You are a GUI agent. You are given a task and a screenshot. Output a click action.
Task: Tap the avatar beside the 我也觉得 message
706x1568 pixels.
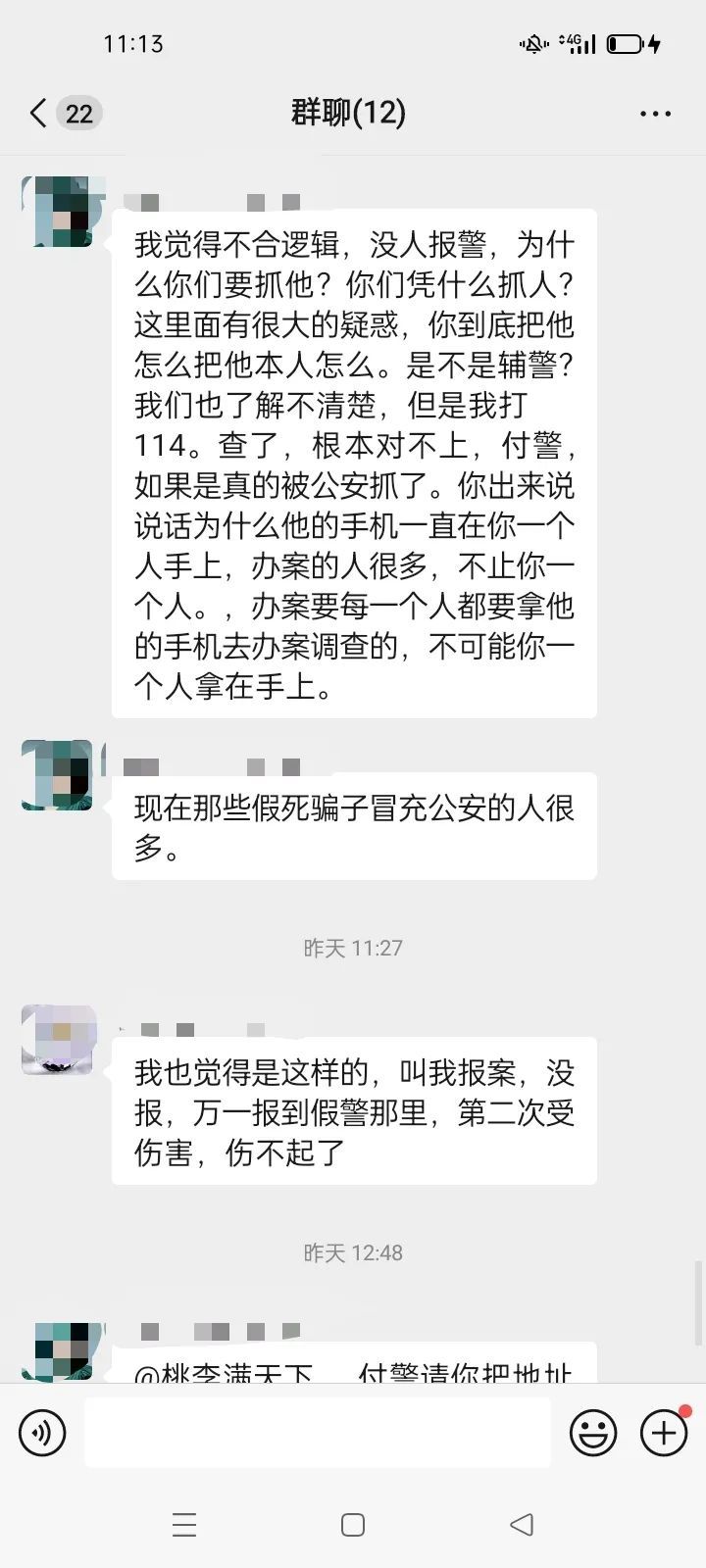pyautogui.click(x=56, y=1042)
